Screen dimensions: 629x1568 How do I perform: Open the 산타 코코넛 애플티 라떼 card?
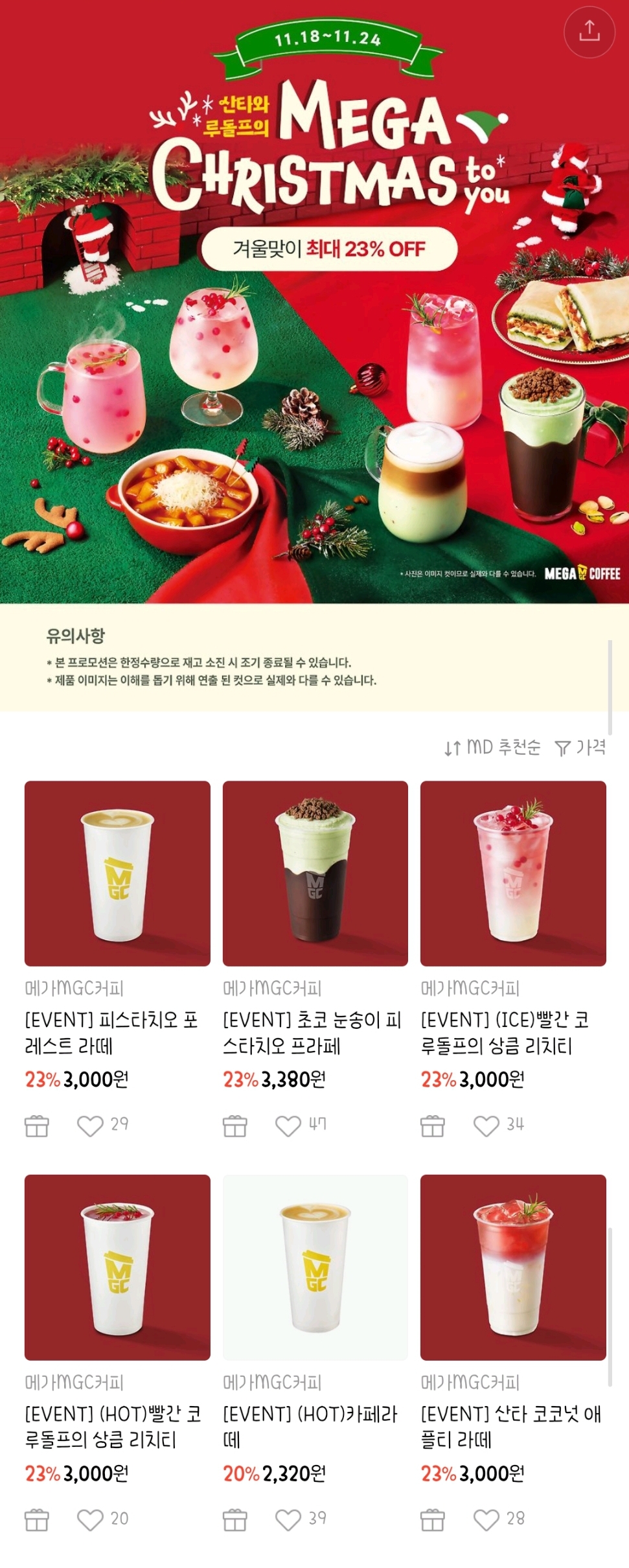(x=513, y=1267)
